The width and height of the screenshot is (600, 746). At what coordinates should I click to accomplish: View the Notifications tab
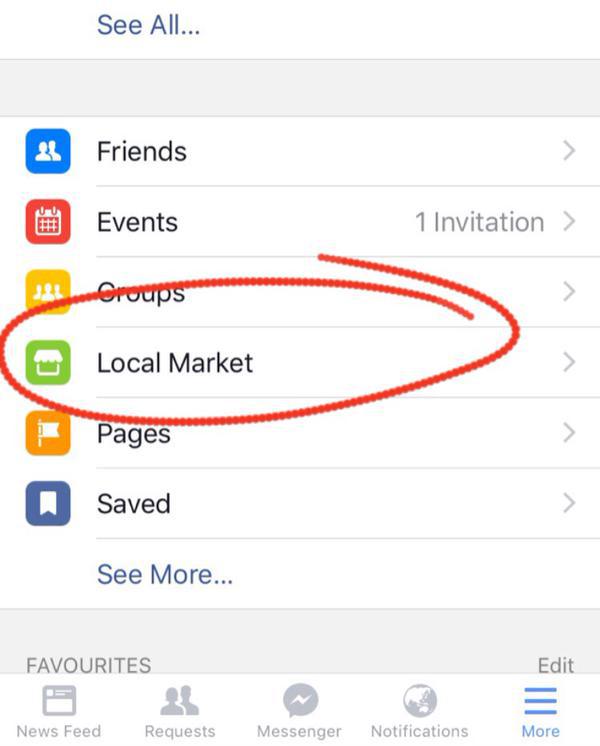(x=419, y=711)
